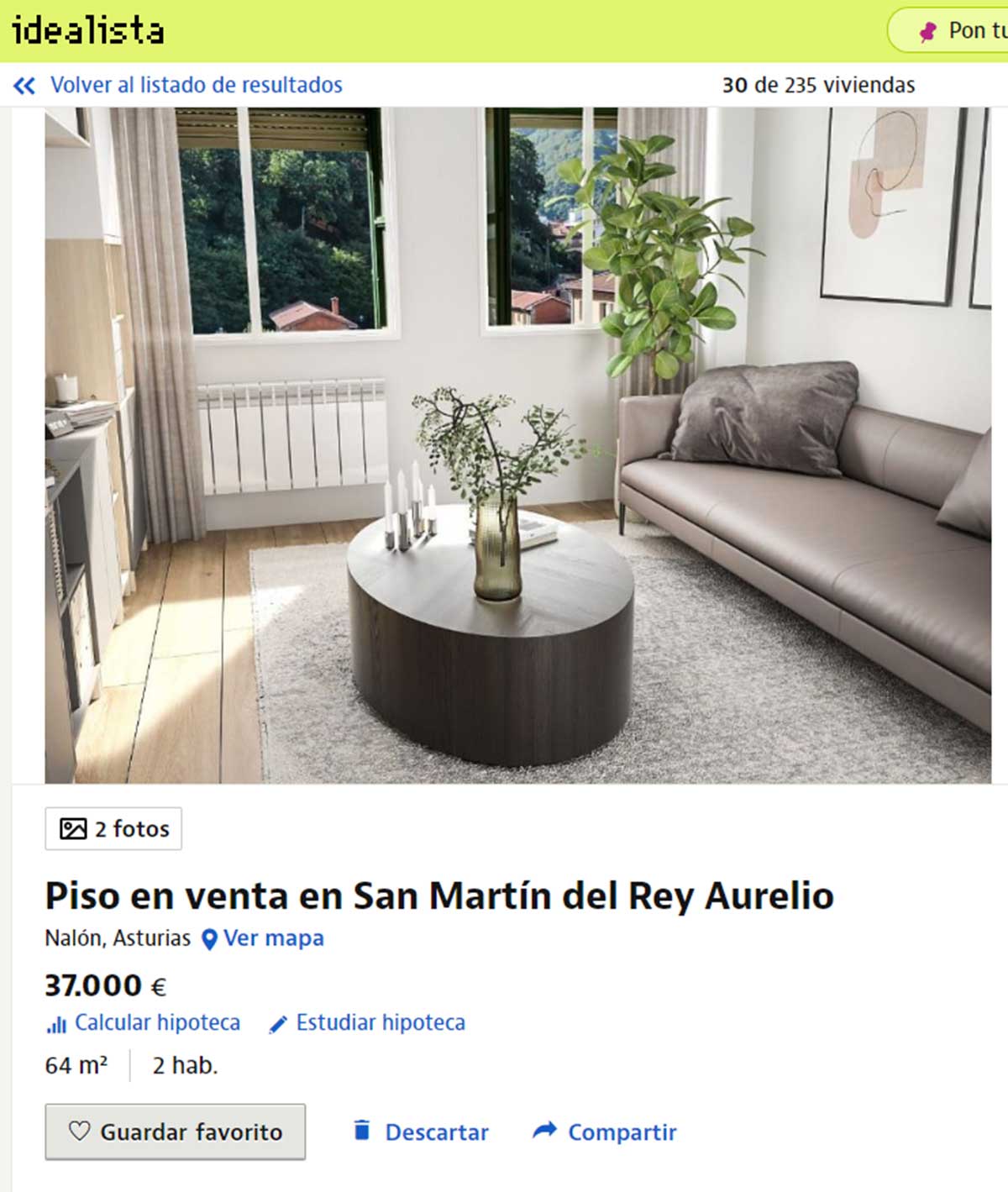View the 2 fotos gallery
Viewport: 1008px width, 1192px height.
(x=113, y=829)
